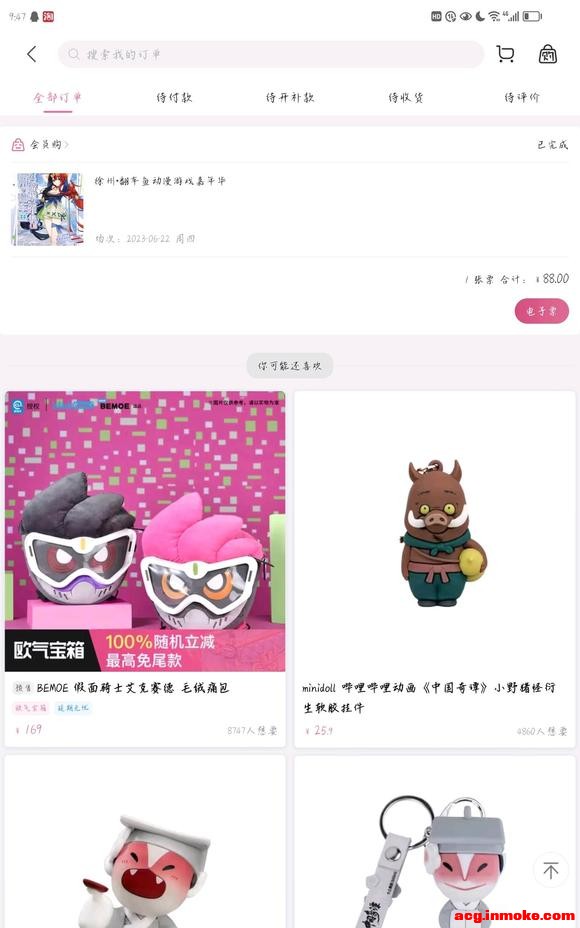Open the grey-hat keychain product card
This screenshot has height=928, width=580.
point(435,842)
